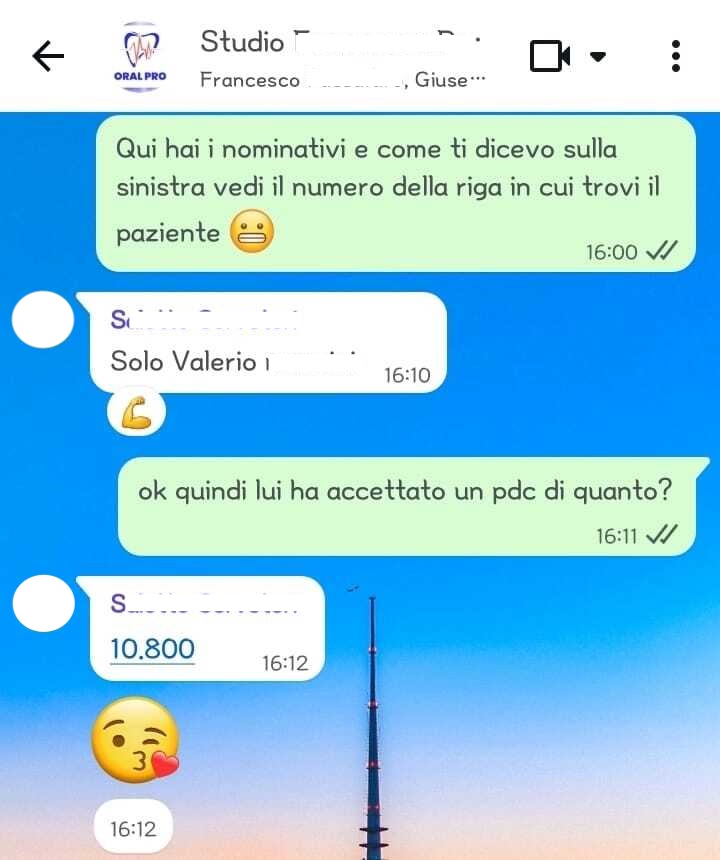The width and height of the screenshot is (720, 860).
Task: Tap the linked number 10.800
Action: tap(152, 650)
